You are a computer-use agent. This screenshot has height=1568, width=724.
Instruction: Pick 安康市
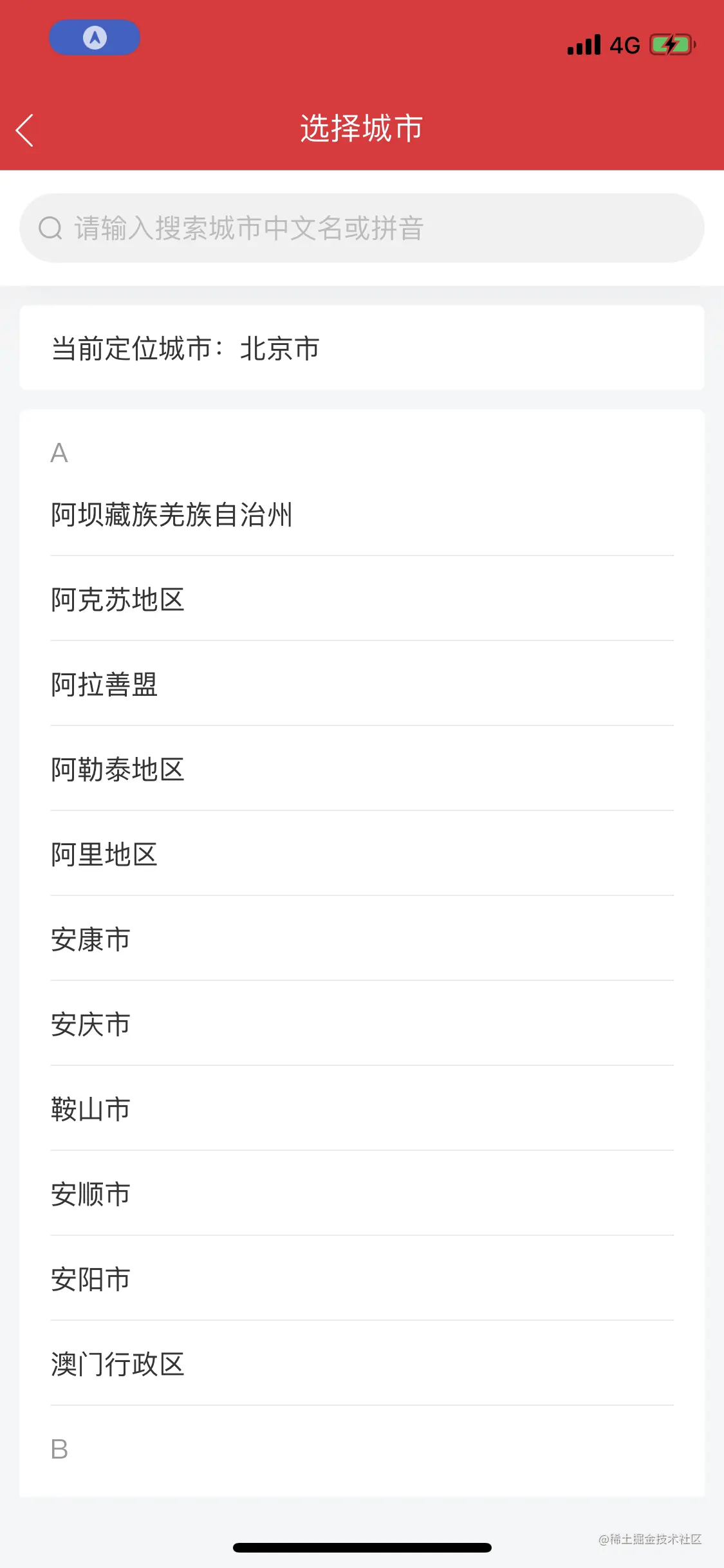pyautogui.click(x=362, y=939)
